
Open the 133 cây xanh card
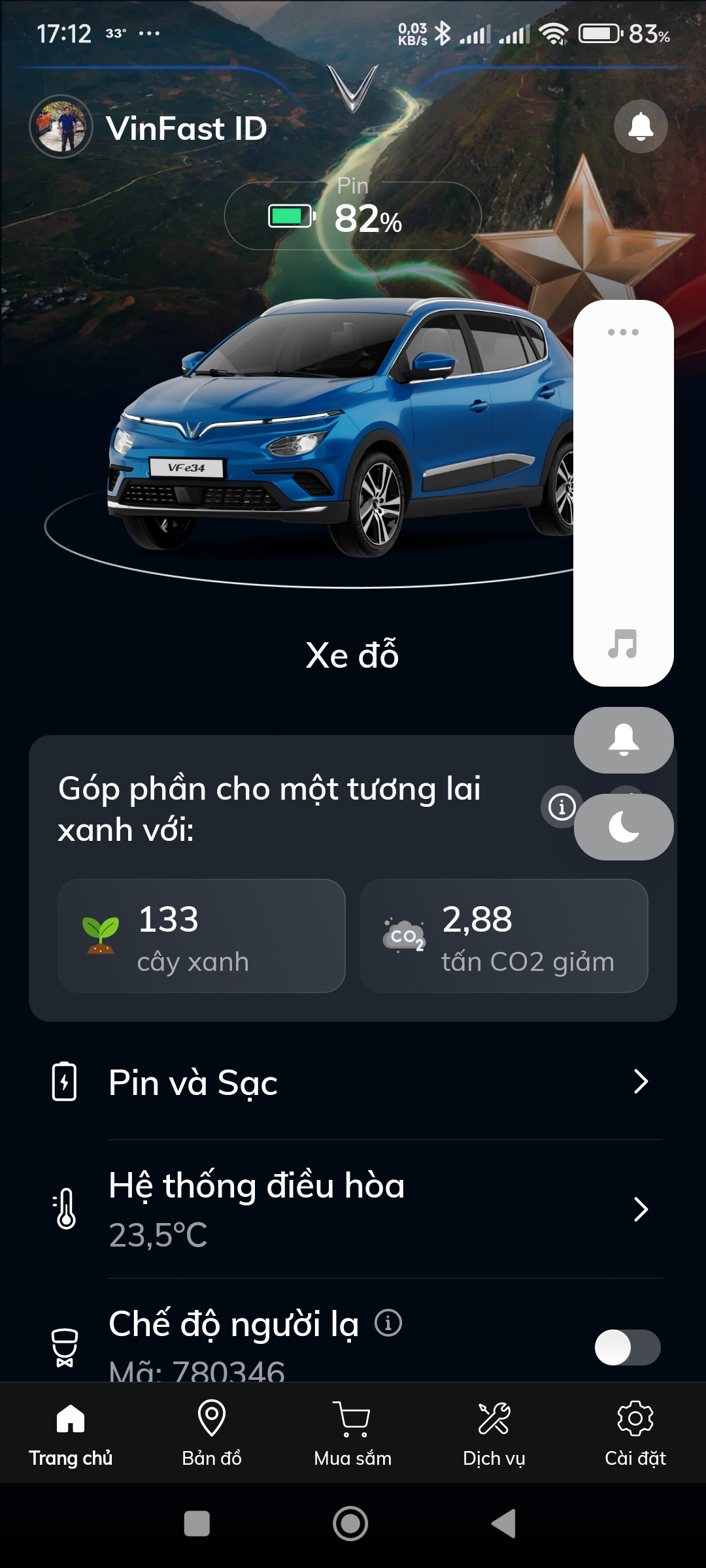(x=201, y=936)
